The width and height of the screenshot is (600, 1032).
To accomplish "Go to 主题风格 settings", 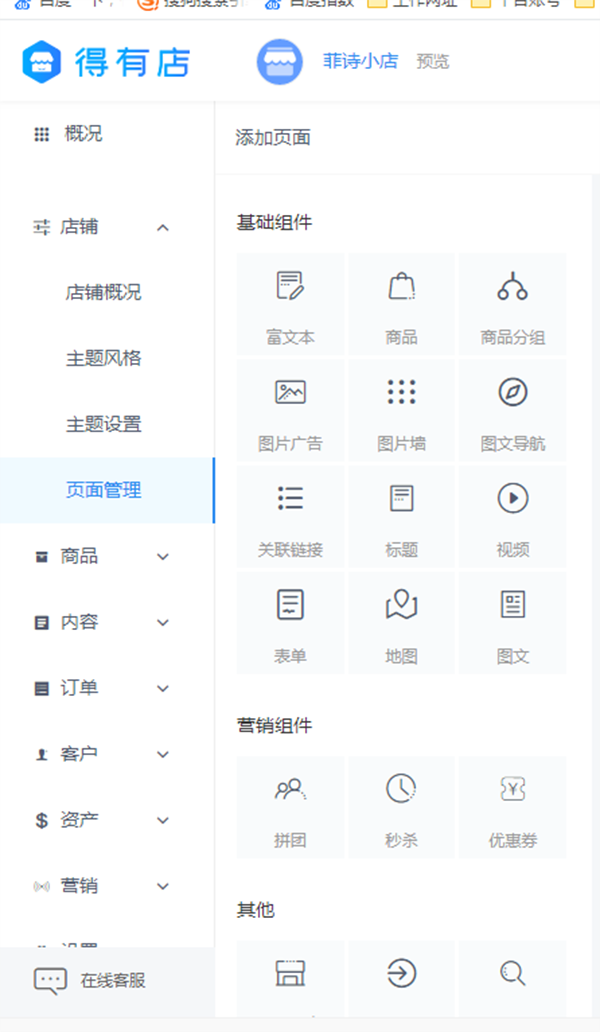I will point(103,358).
